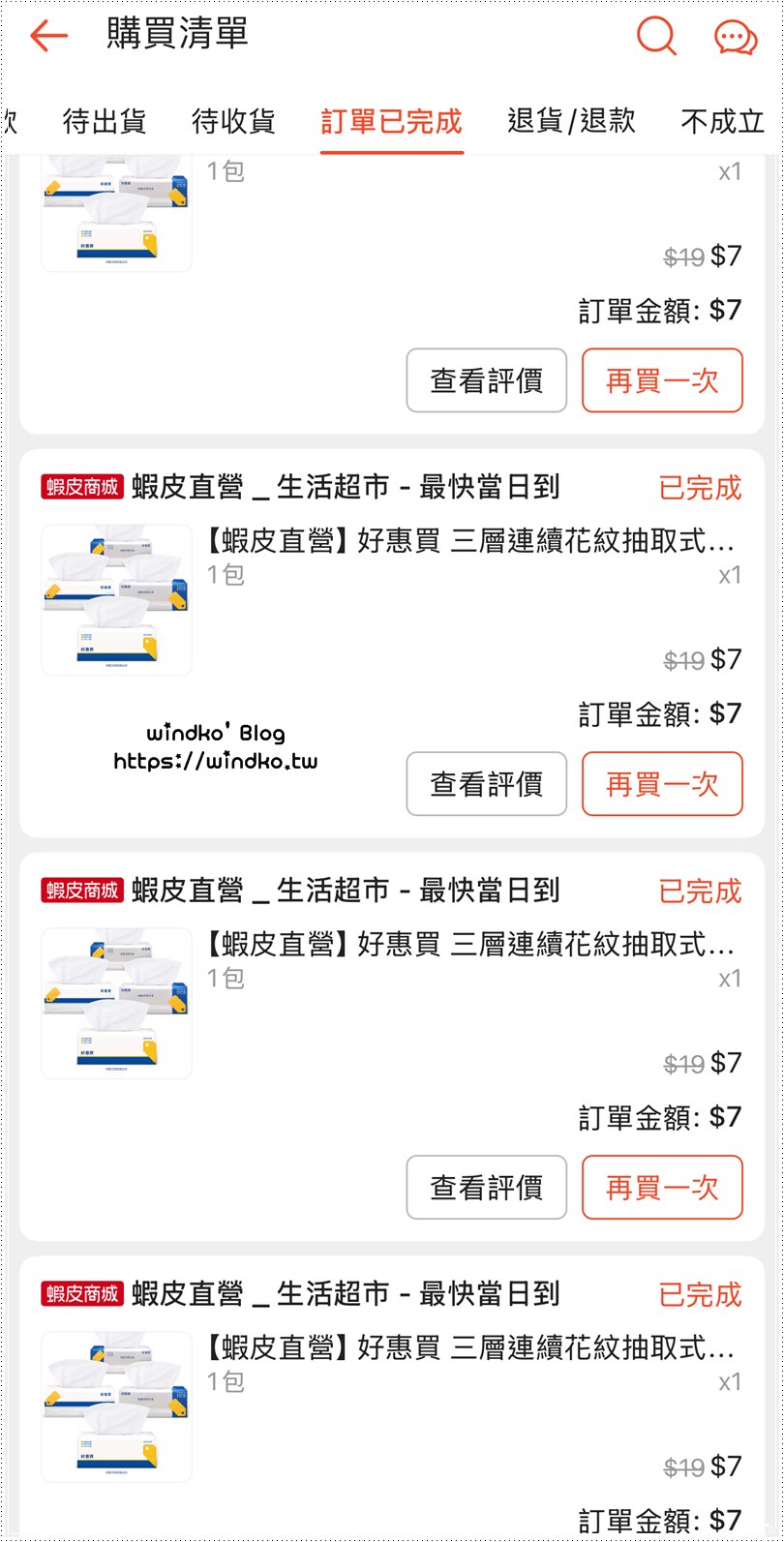Select the 訂單已完成 tab
This screenshot has height=1542, width=784.
pos(391,122)
